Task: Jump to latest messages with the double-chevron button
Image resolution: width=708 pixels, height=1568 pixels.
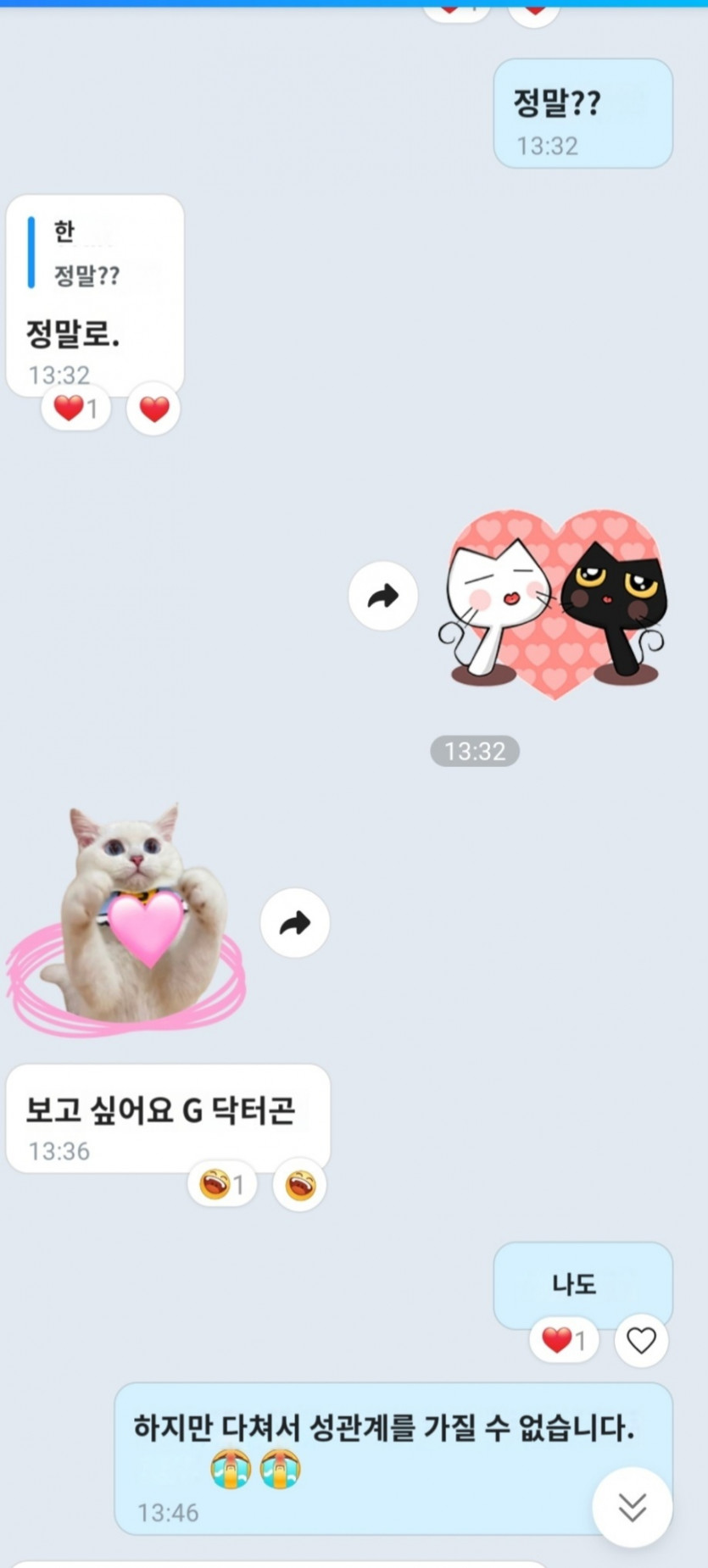Action: 633,1507
